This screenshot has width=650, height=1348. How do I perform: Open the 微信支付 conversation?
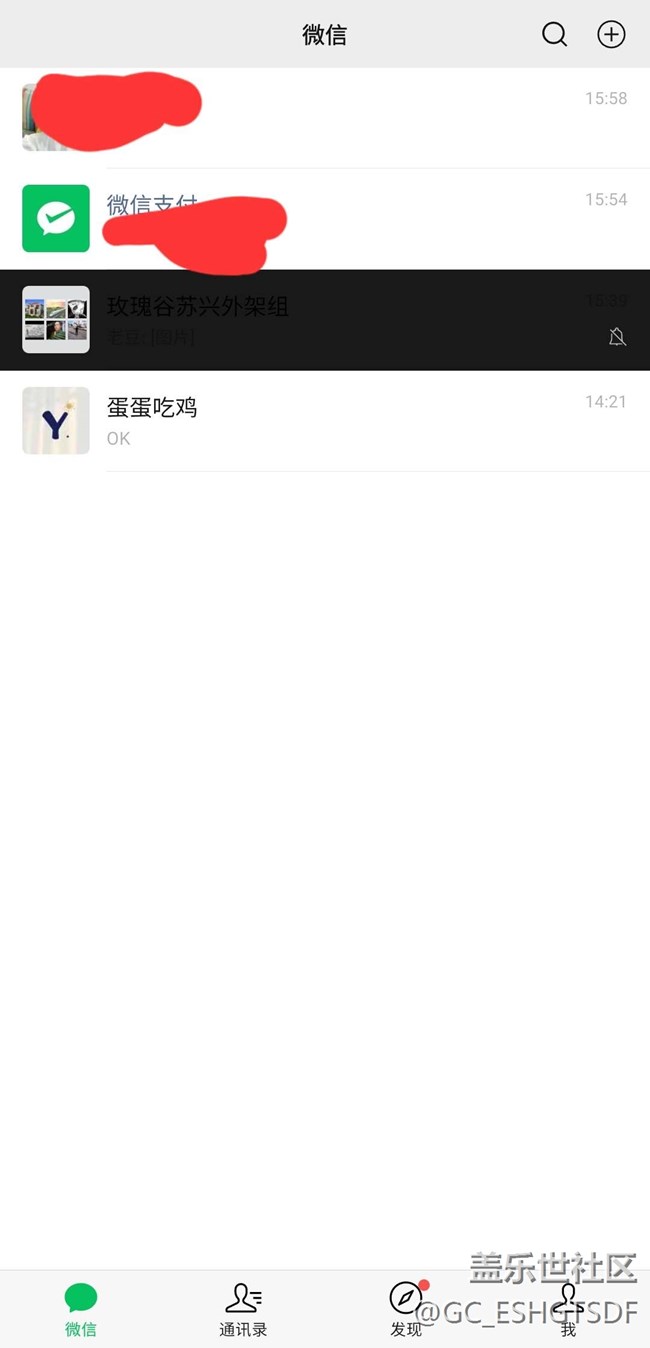tap(325, 219)
